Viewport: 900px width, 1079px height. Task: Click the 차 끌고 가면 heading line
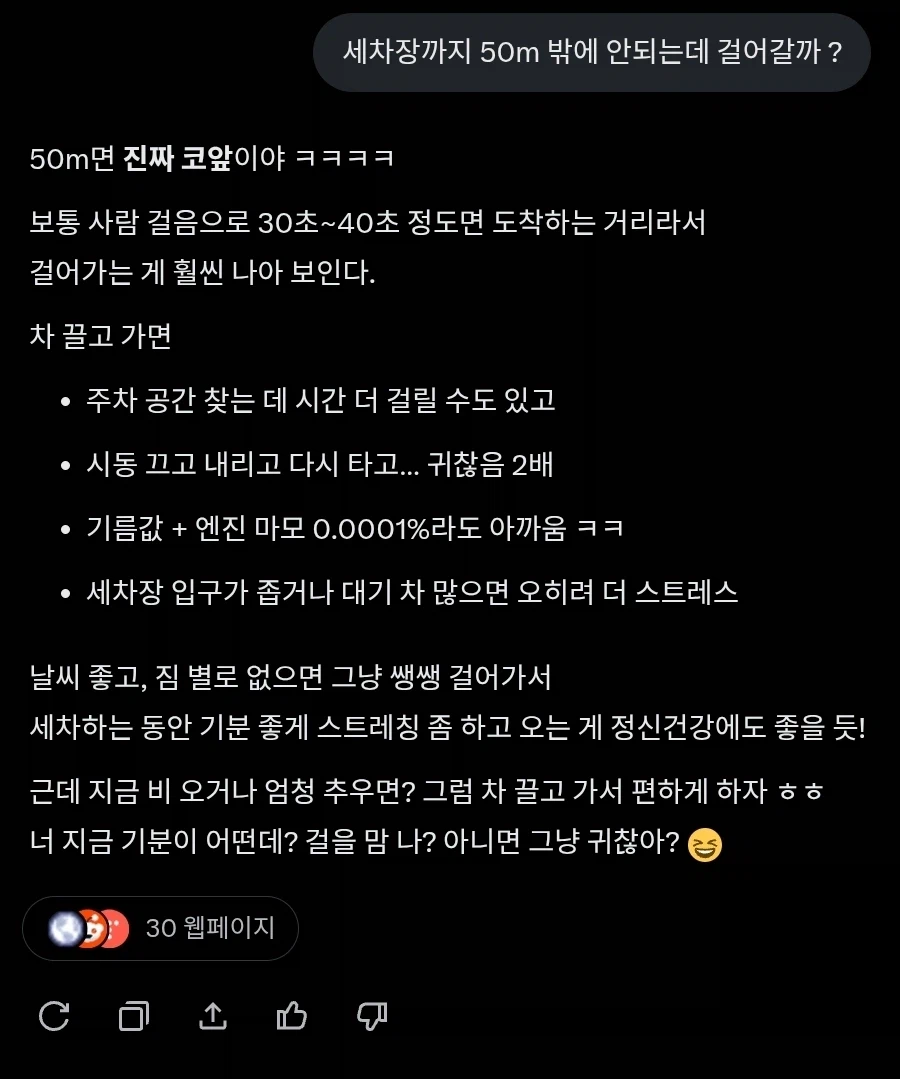(x=100, y=337)
